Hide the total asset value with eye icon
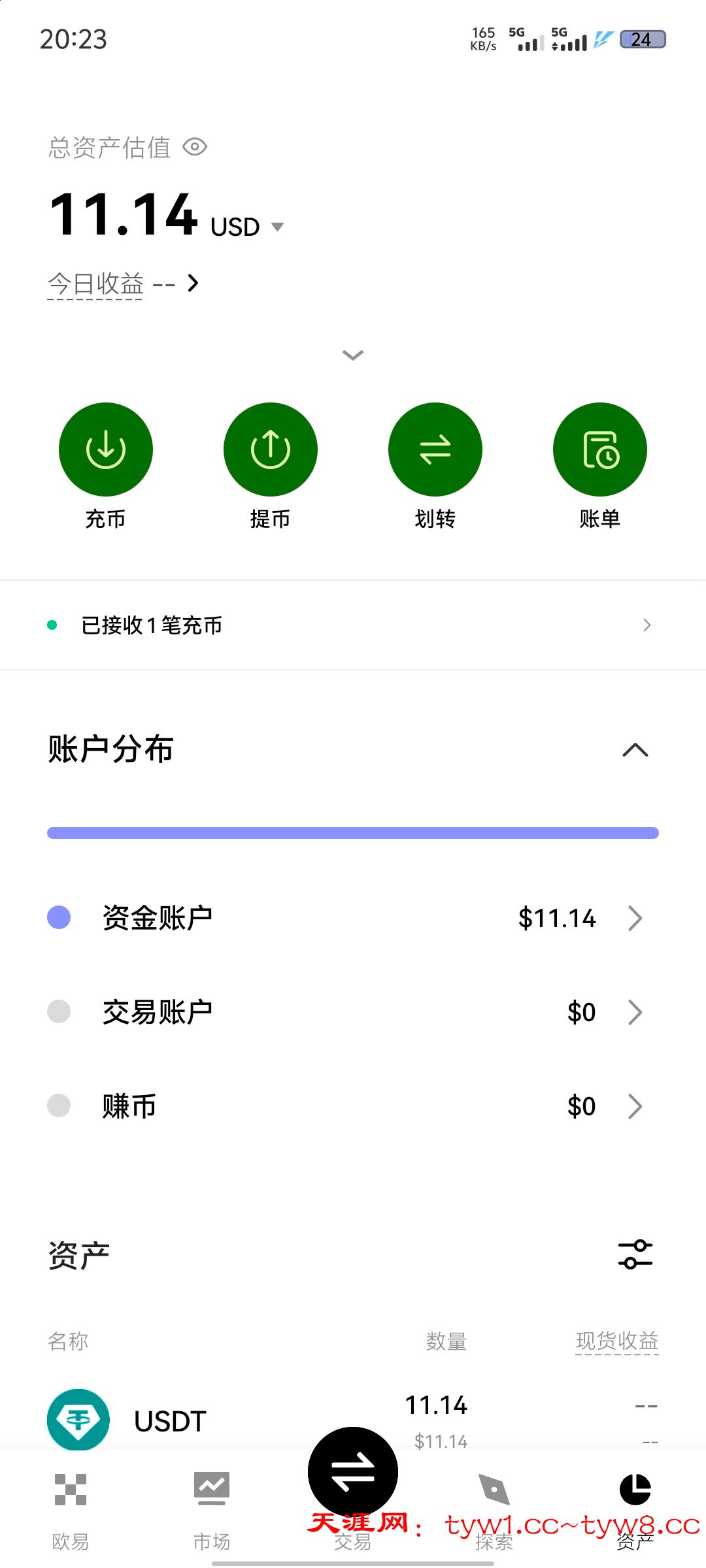Screen dimensions: 706x1568 point(195,147)
